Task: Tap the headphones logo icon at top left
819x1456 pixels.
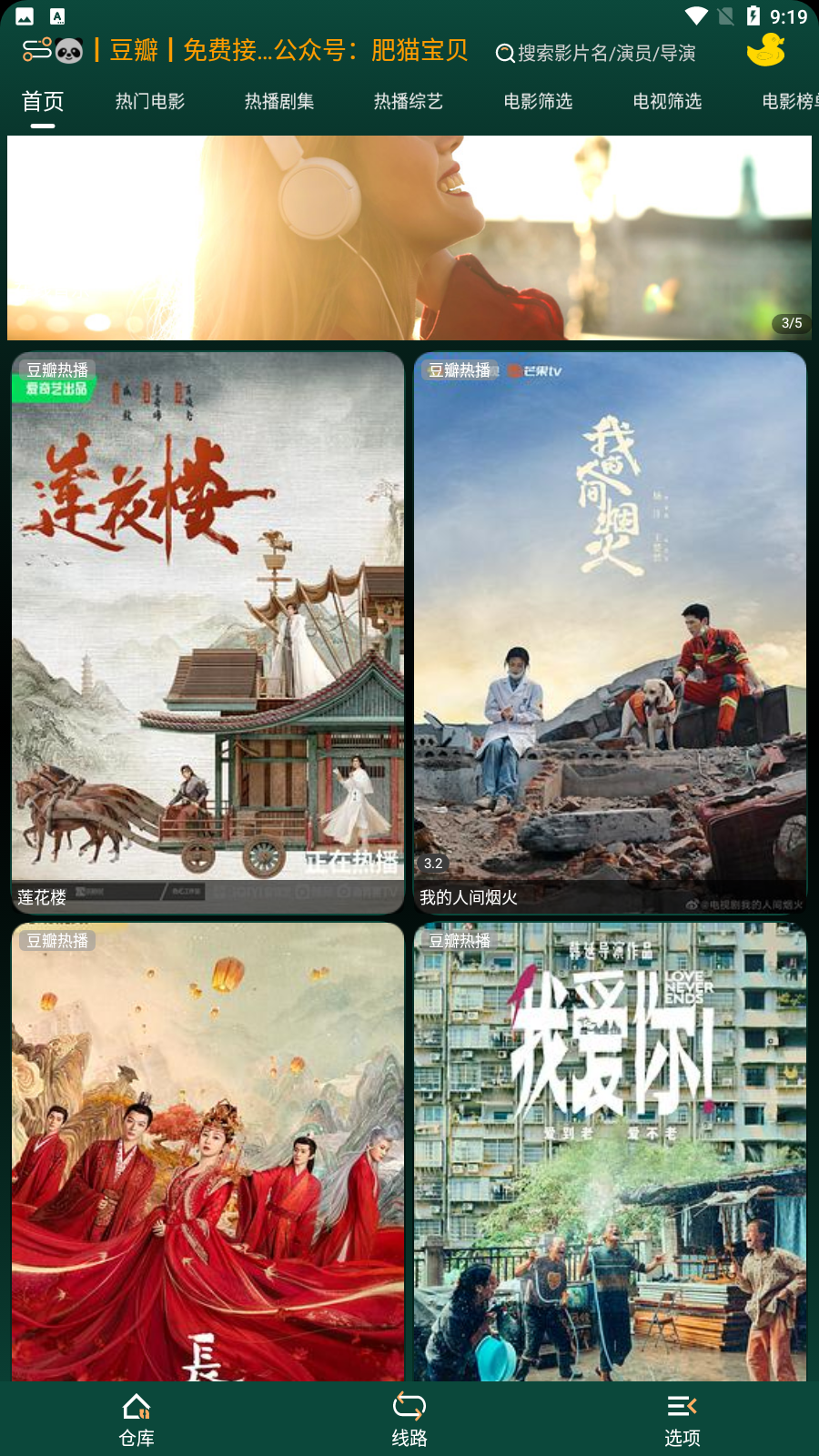Action: point(35,51)
